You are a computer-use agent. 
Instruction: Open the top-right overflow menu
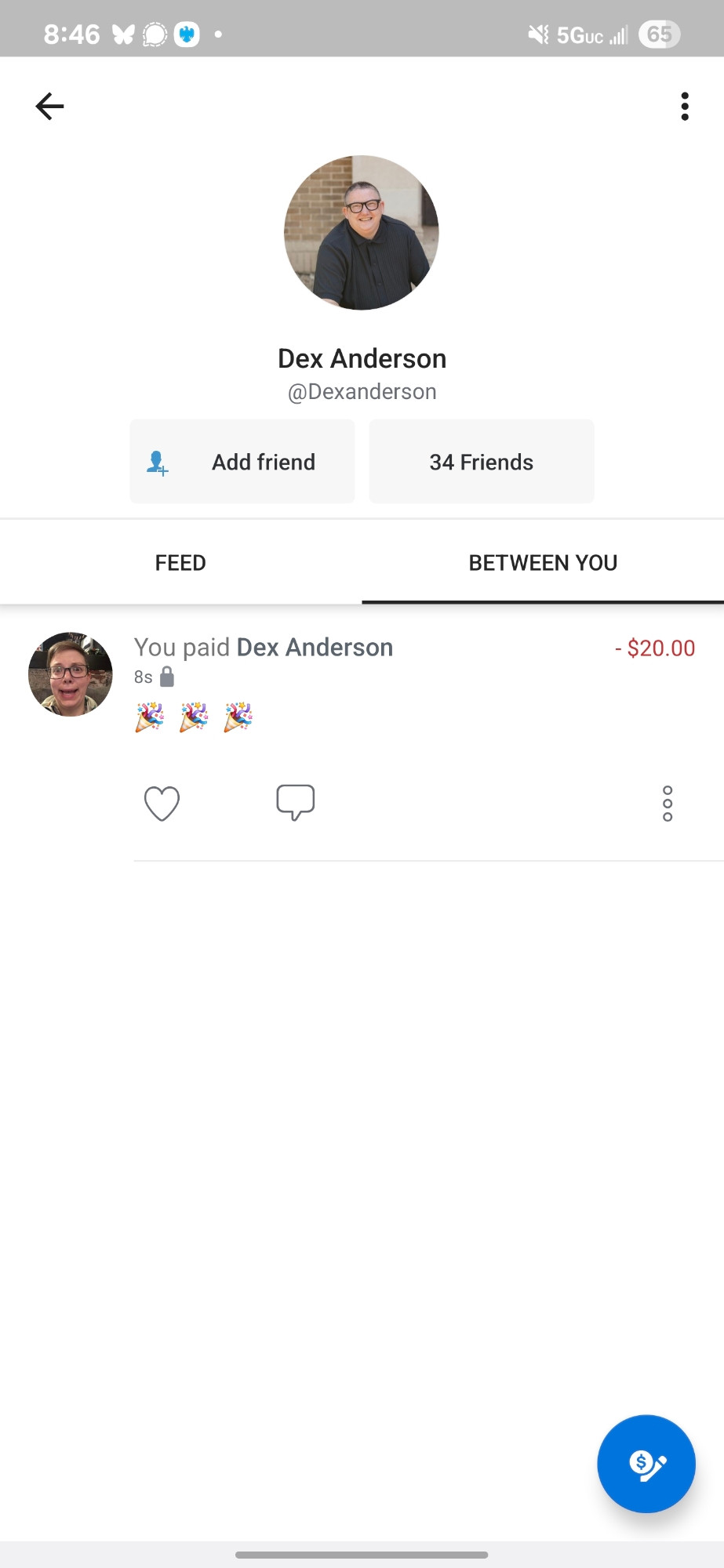click(x=685, y=106)
